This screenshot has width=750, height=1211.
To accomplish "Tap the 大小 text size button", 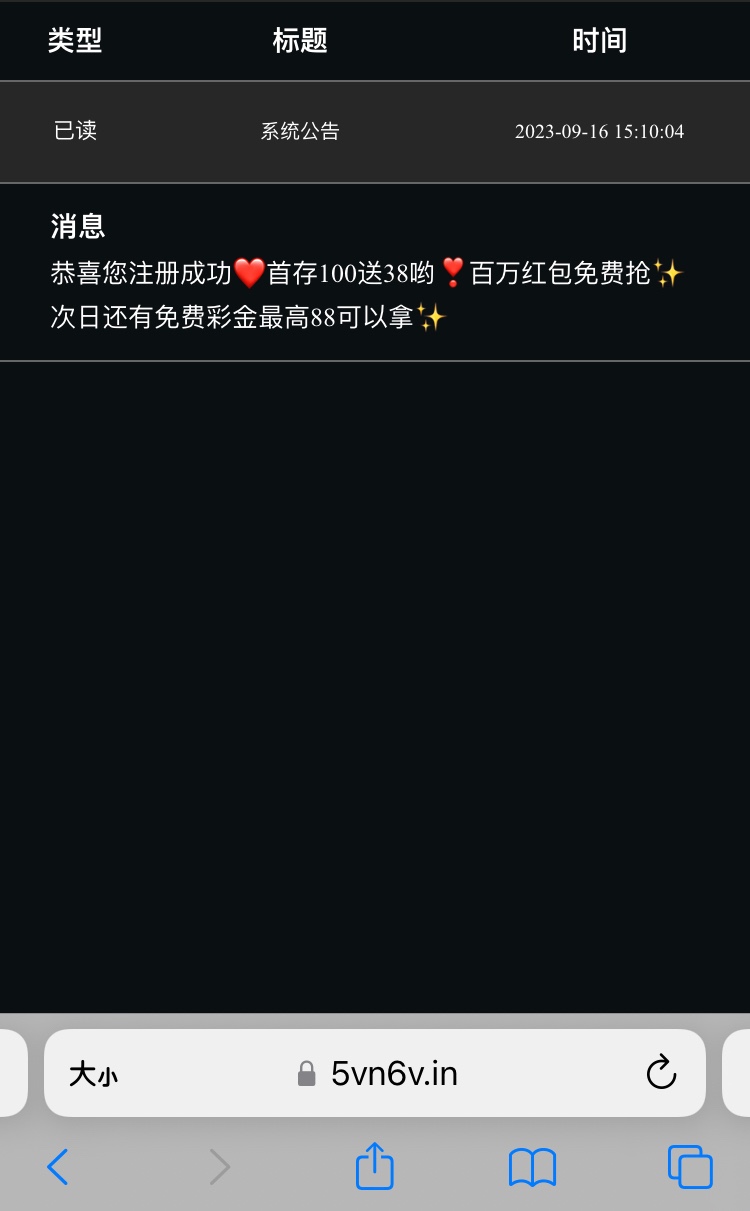I will tap(93, 1074).
